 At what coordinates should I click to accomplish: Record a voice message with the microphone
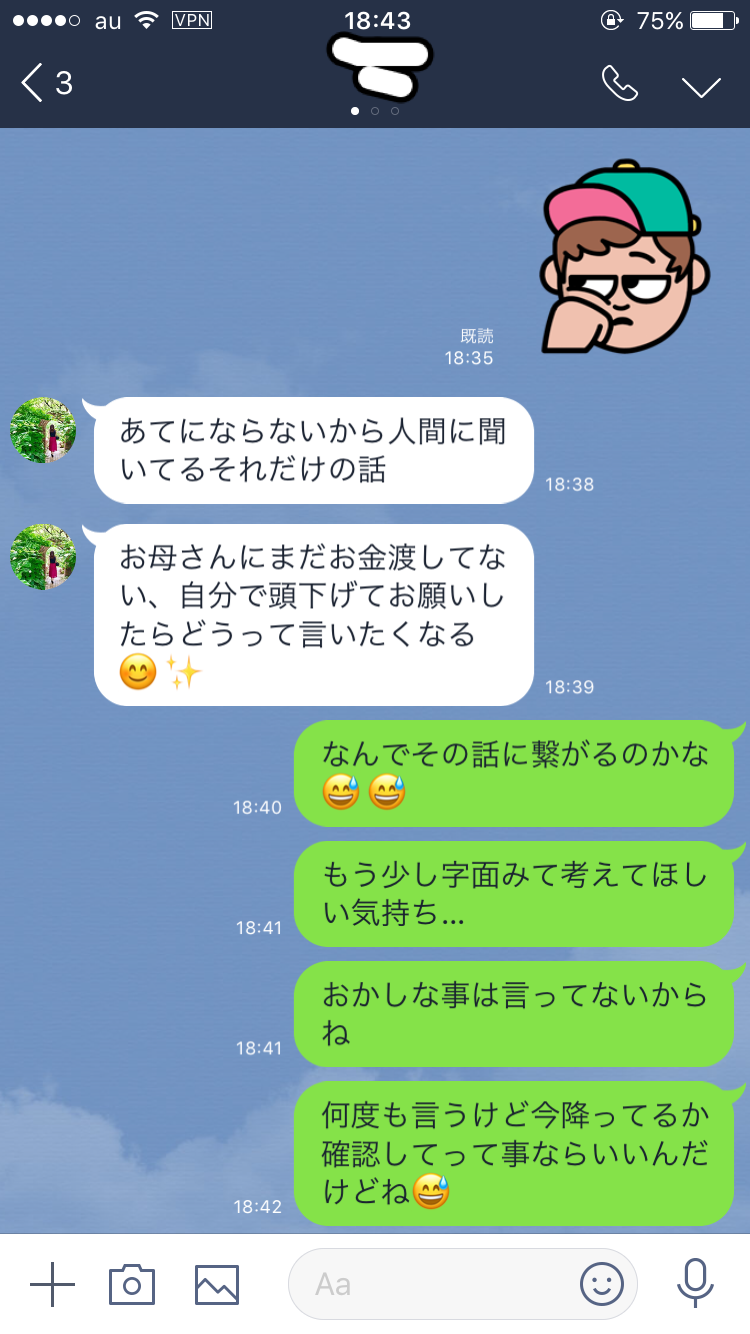[693, 1283]
